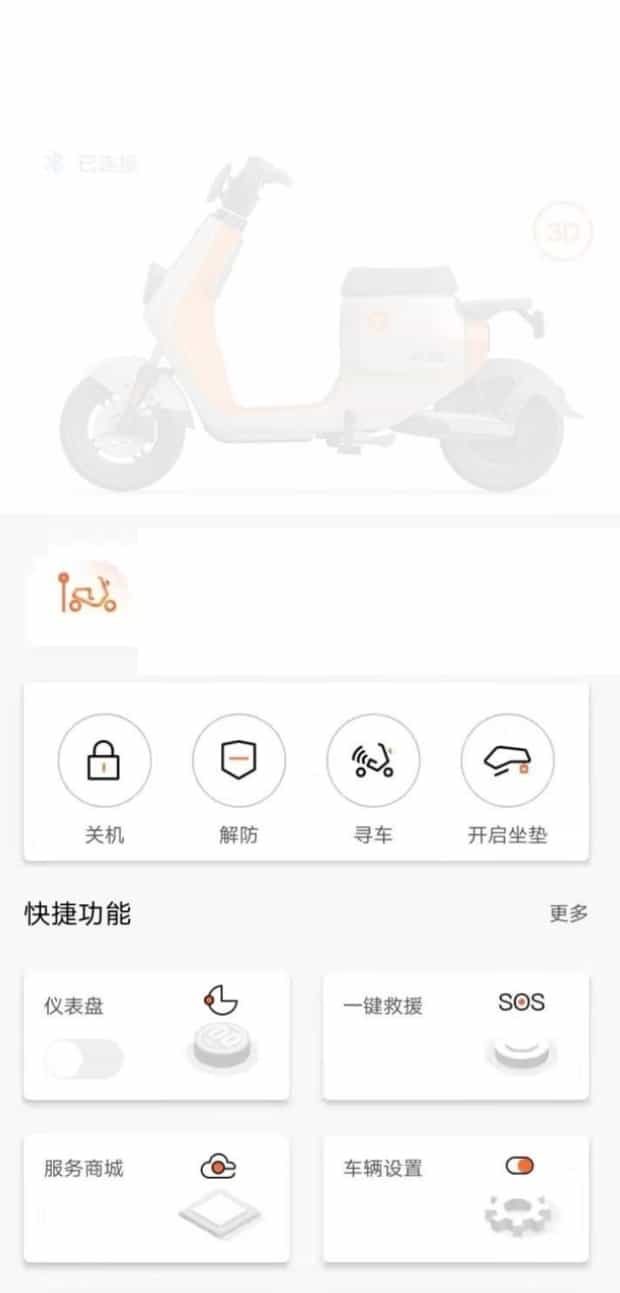Toggle the 仪表盘 switch
620x1293 pixels.
click(85, 1058)
